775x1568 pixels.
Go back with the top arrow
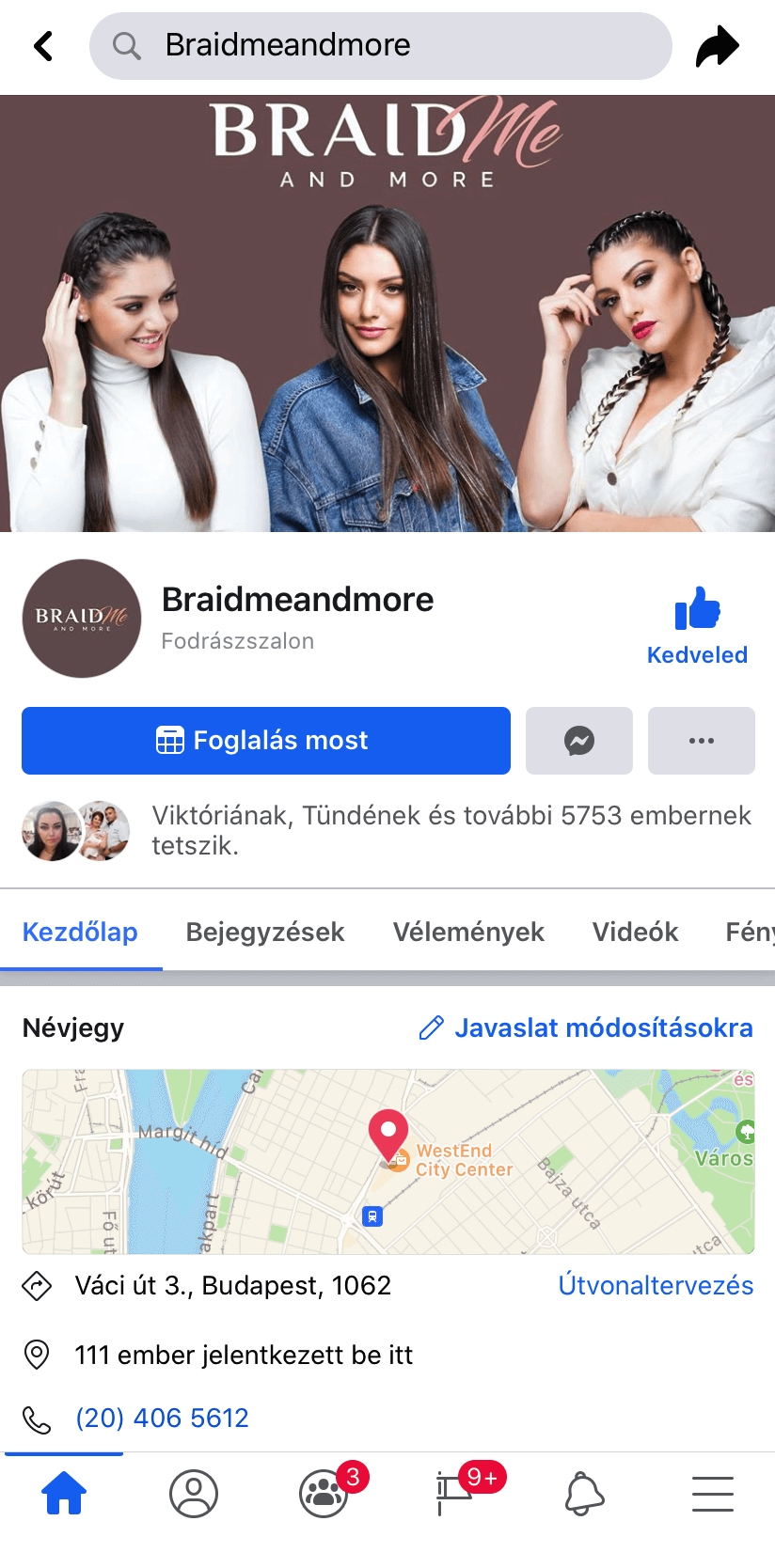44,45
